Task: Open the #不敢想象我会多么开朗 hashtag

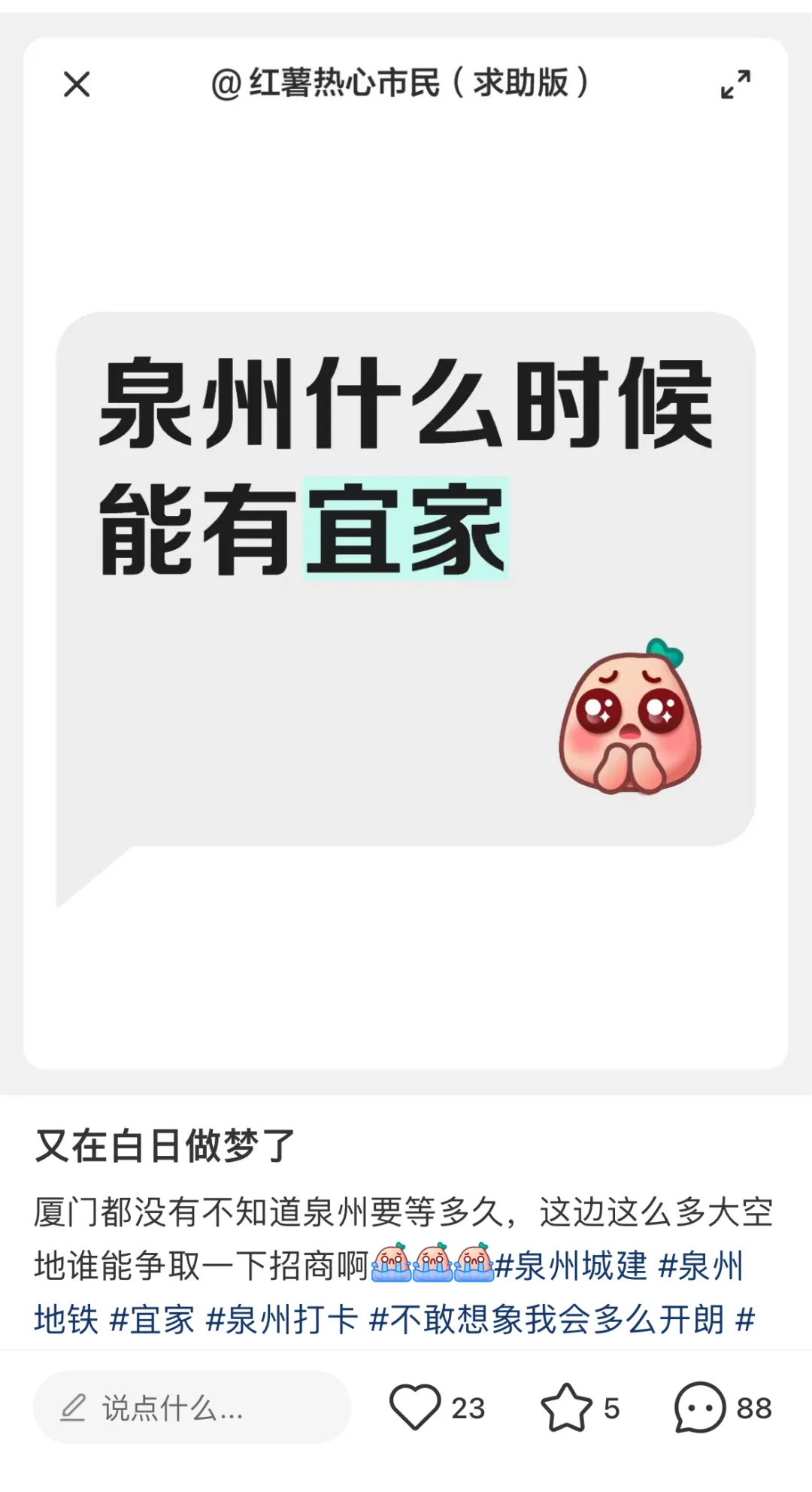Action: [x=547, y=1320]
